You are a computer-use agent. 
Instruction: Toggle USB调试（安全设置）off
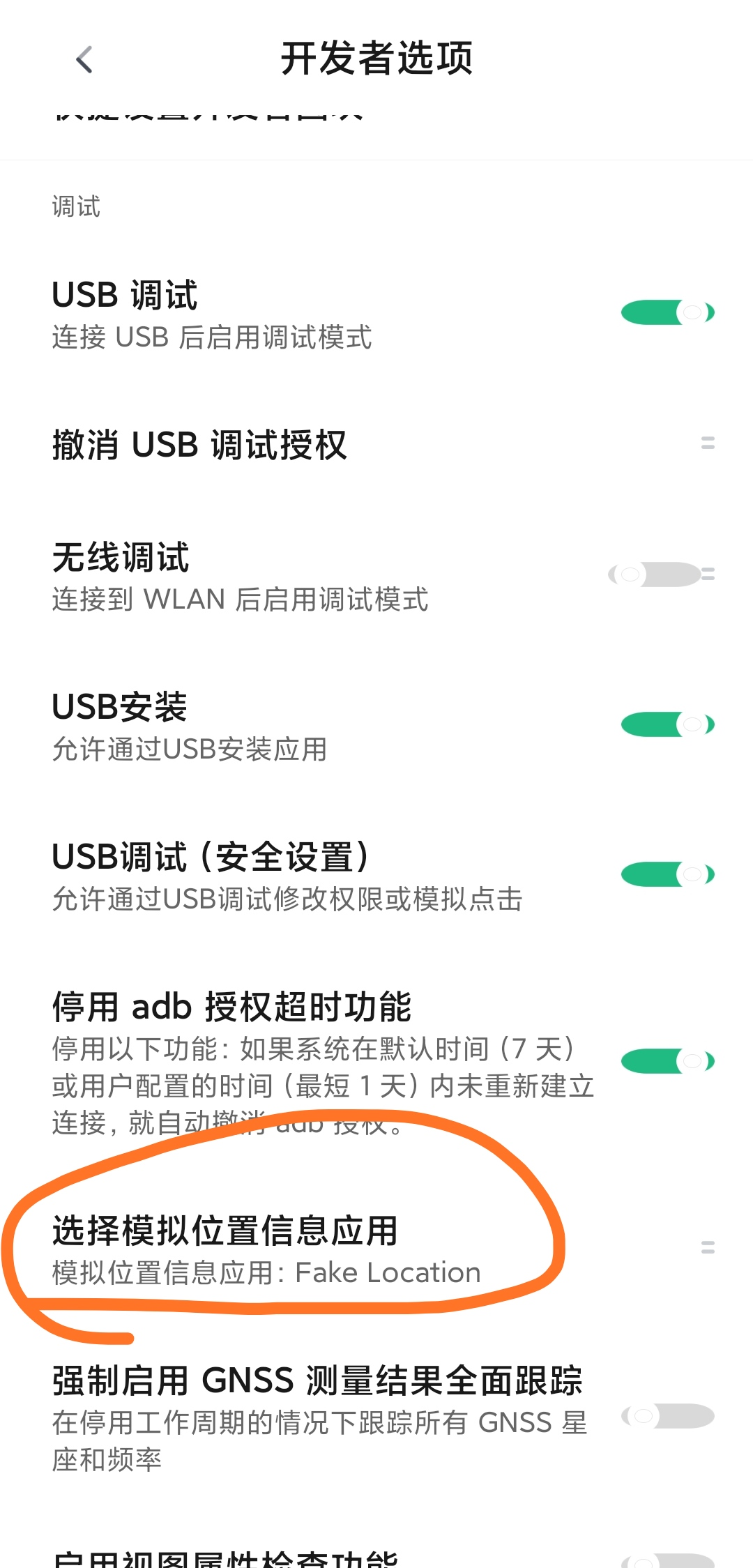(x=667, y=874)
